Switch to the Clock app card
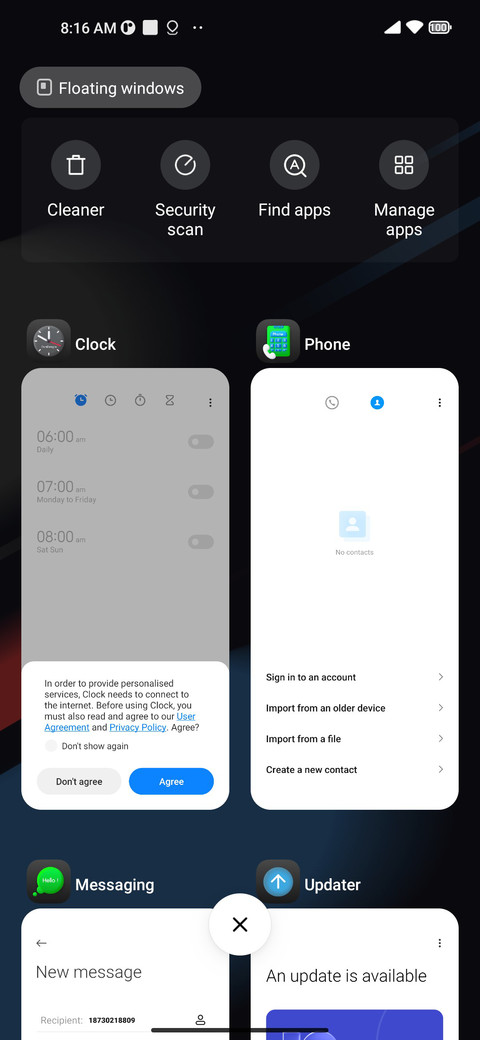The width and height of the screenshot is (480, 1040). pos(125,589)
